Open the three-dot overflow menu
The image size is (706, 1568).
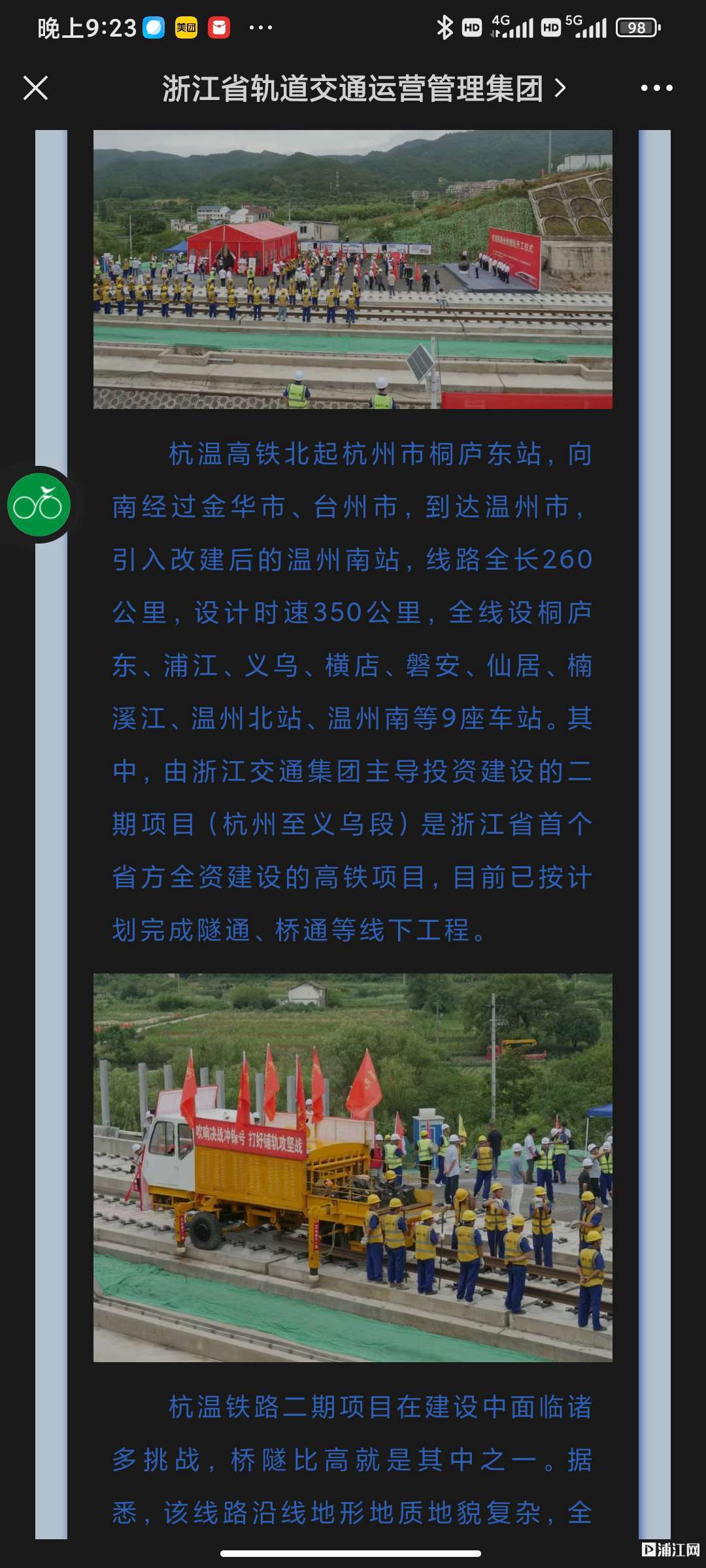tap(656, 88)
